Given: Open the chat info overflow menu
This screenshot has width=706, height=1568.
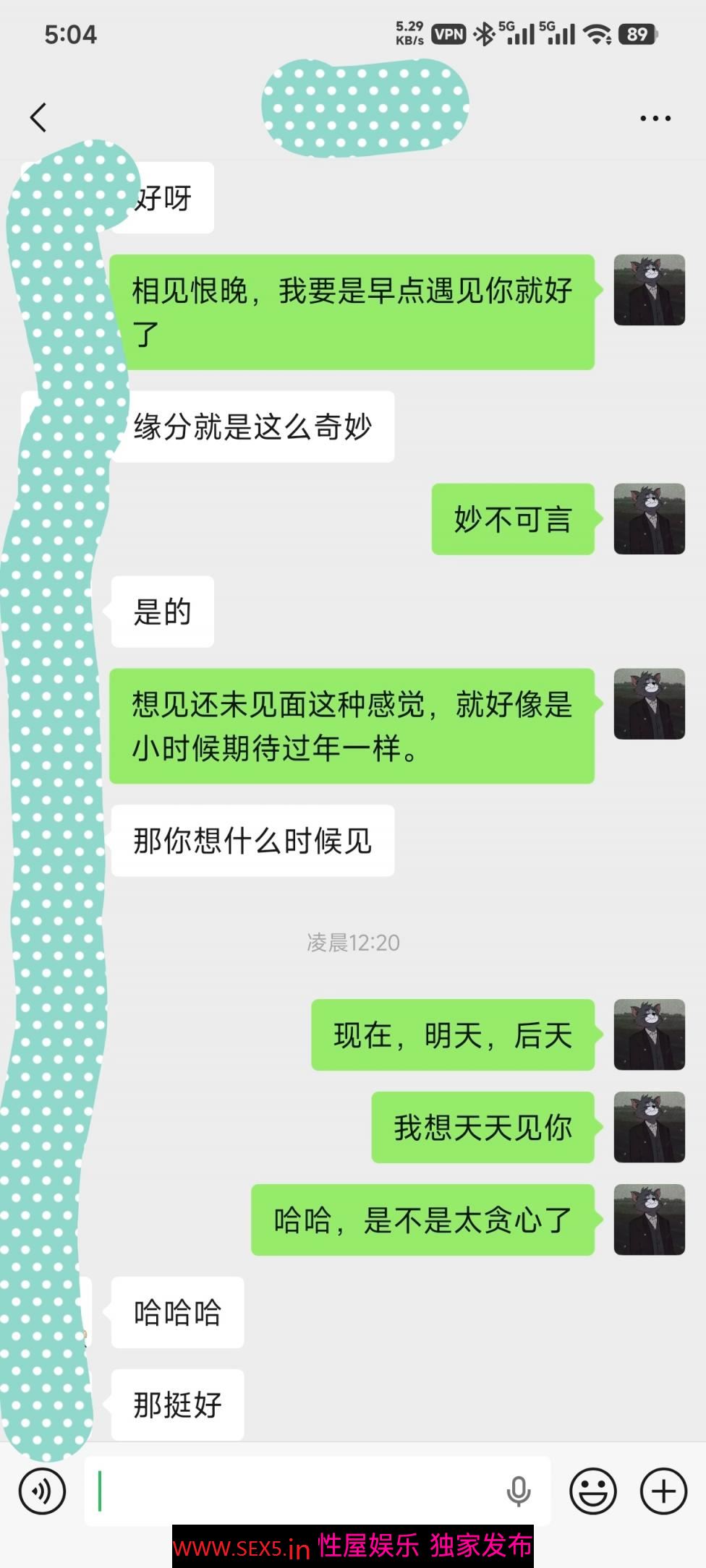Looking at the screenshot, I should [x=655, y=118].
